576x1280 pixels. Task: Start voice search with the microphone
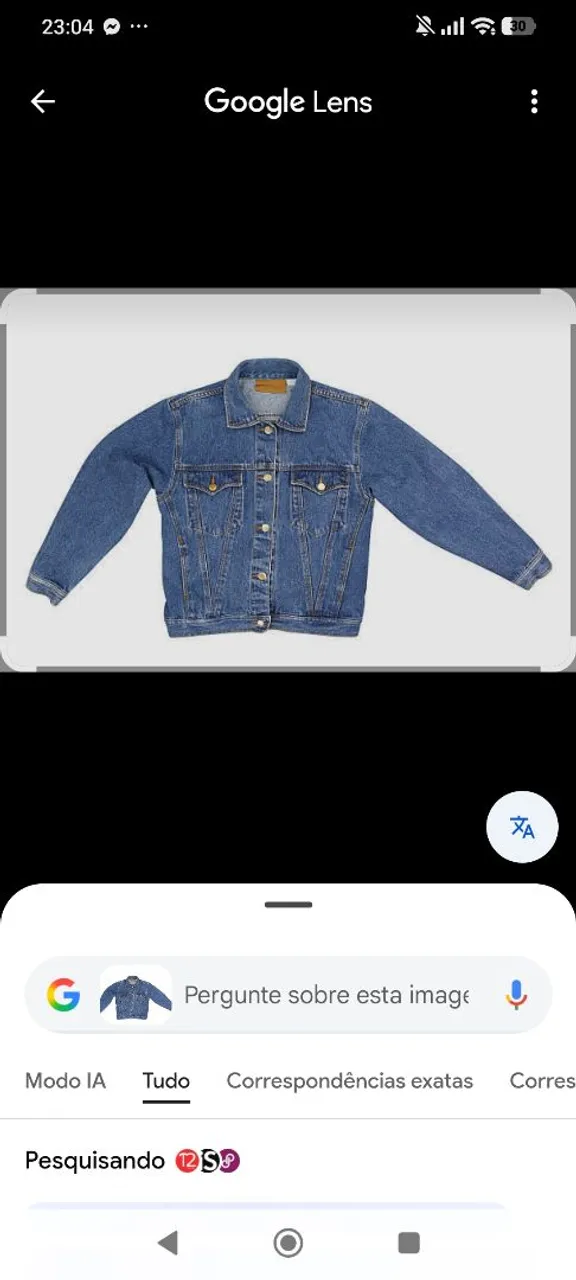point(516,995)
